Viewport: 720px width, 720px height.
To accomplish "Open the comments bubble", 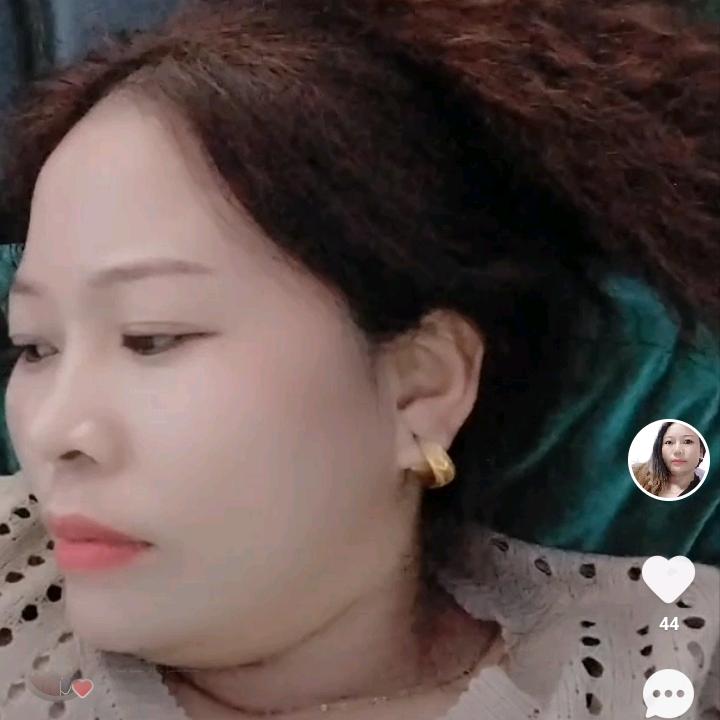I will tap(668, 693).
